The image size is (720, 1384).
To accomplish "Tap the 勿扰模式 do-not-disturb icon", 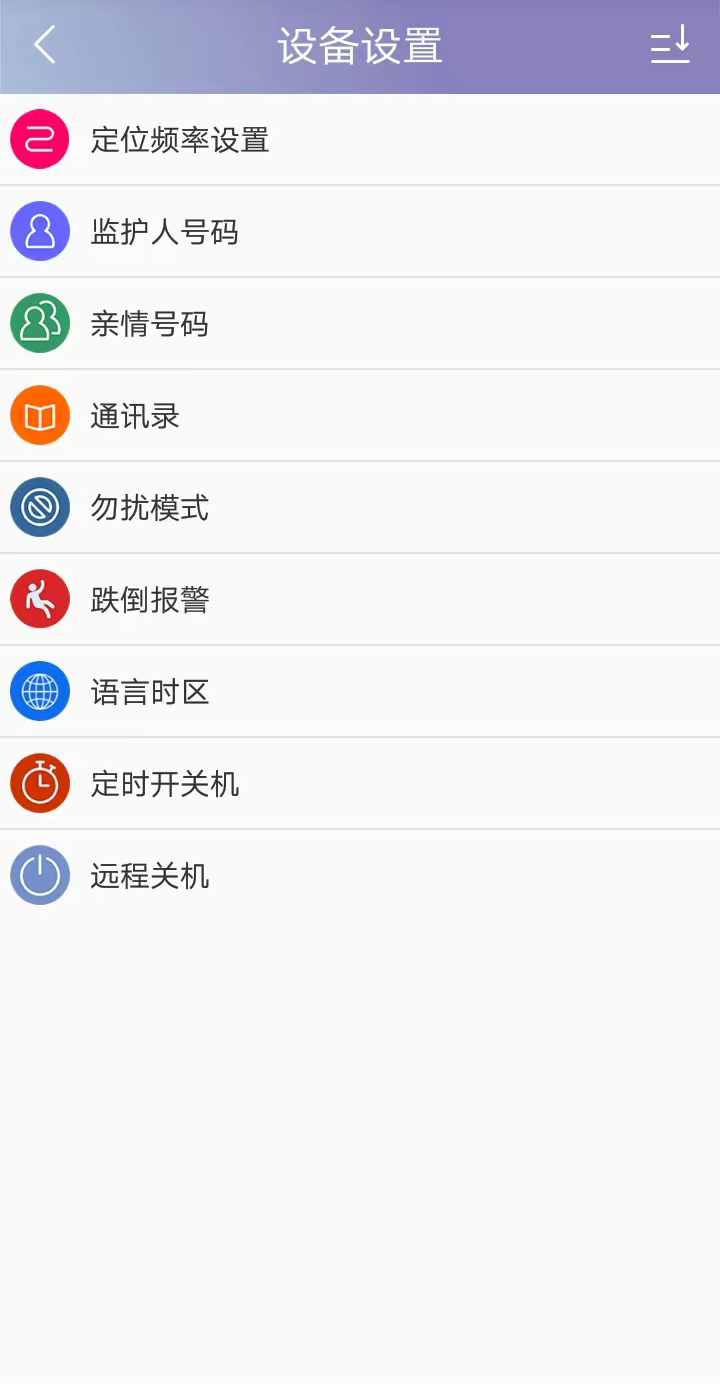I will [39, 507].
